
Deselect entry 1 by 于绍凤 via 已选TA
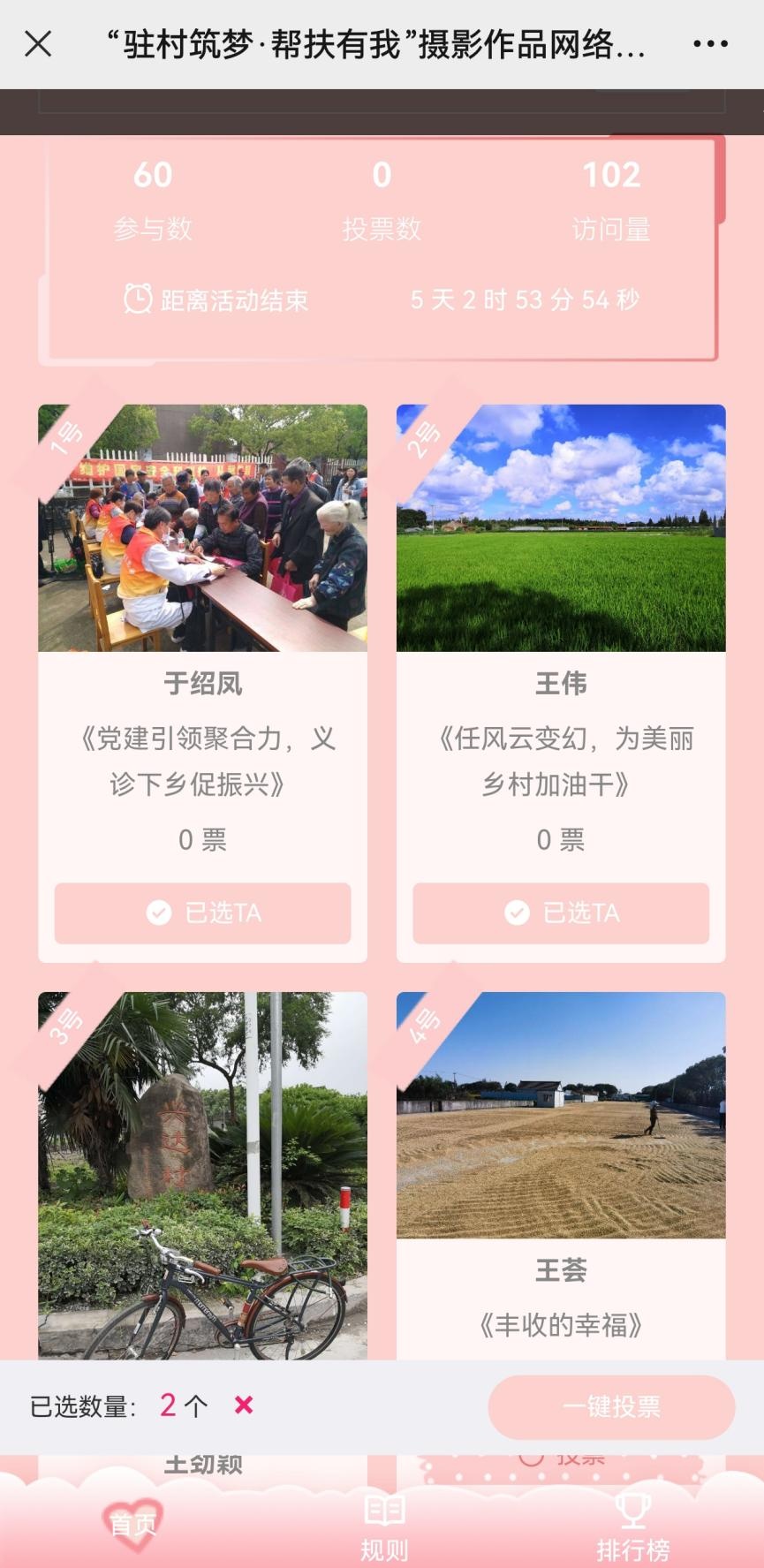click(x=202, y=913)
